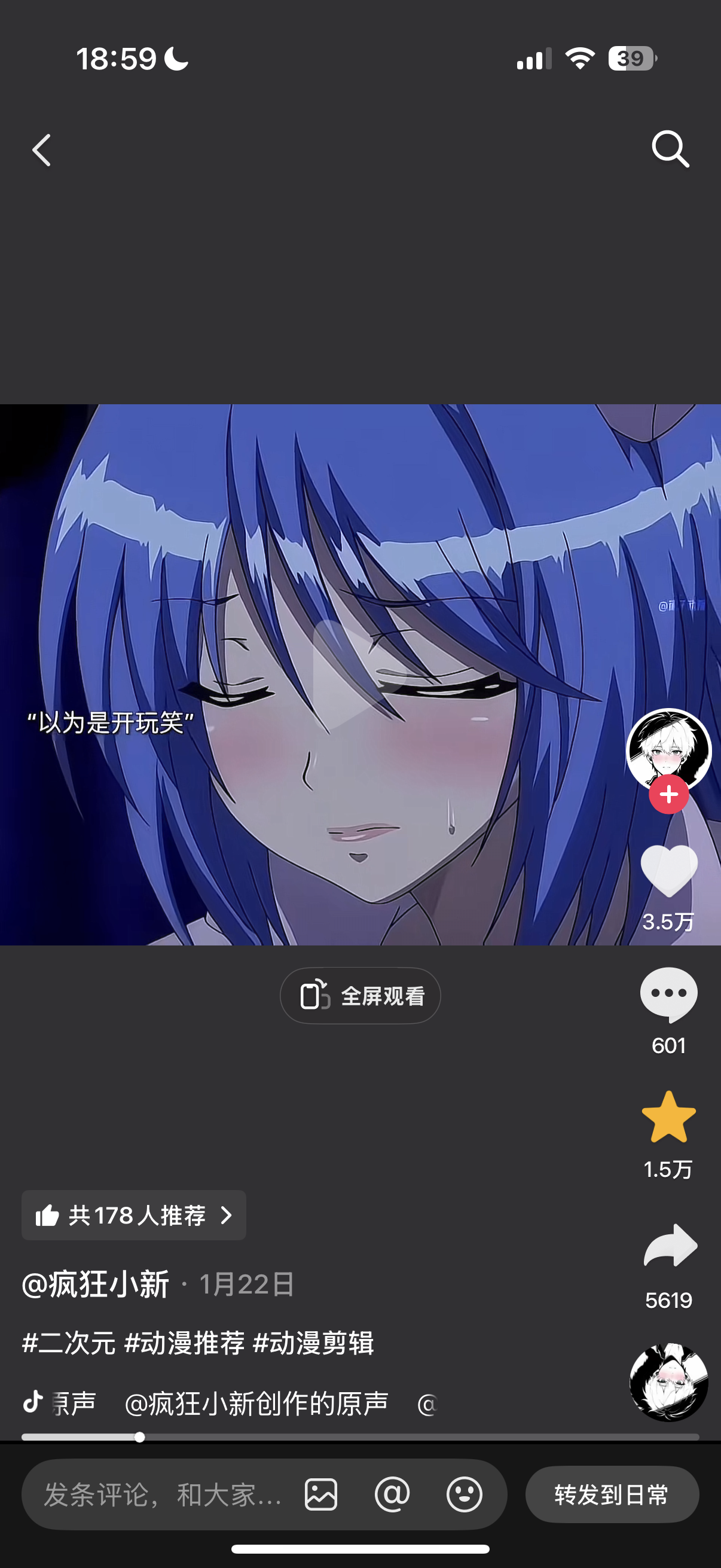721x1568 pixels.
Task: Open the 共178人推荐 recommendation chip
Action: tap(134, 1216)
